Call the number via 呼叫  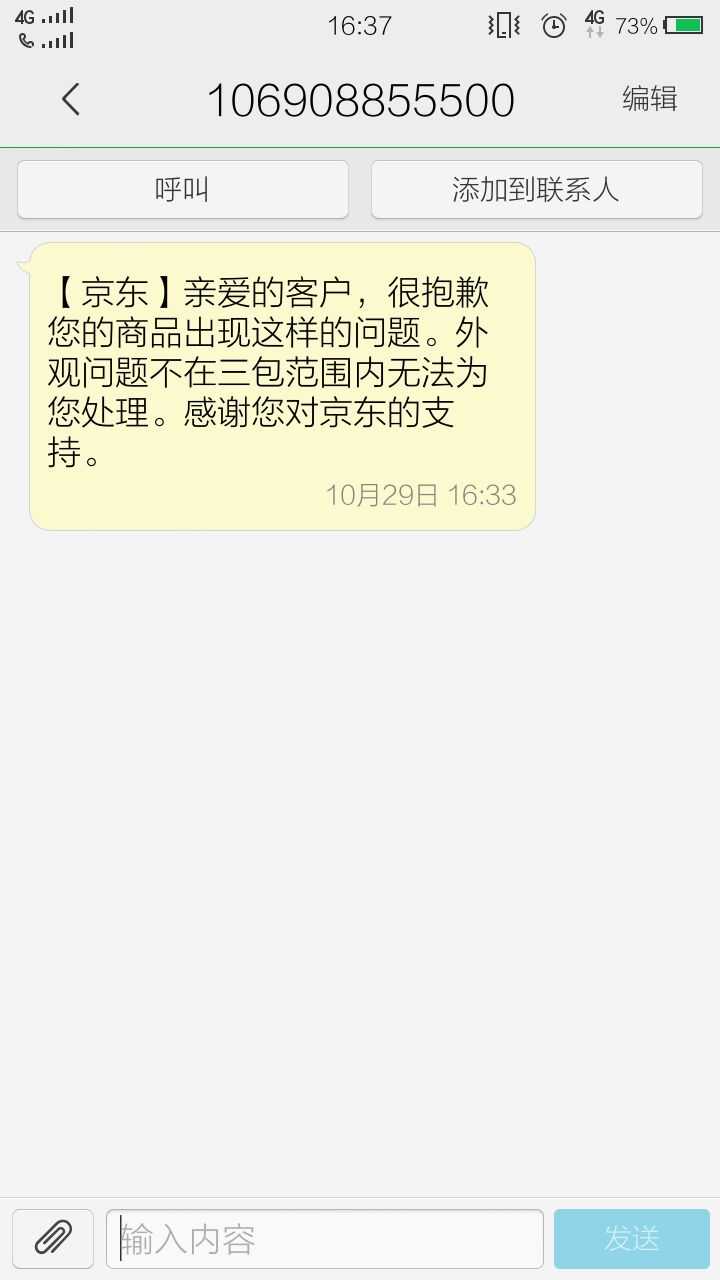pos(183,189)
